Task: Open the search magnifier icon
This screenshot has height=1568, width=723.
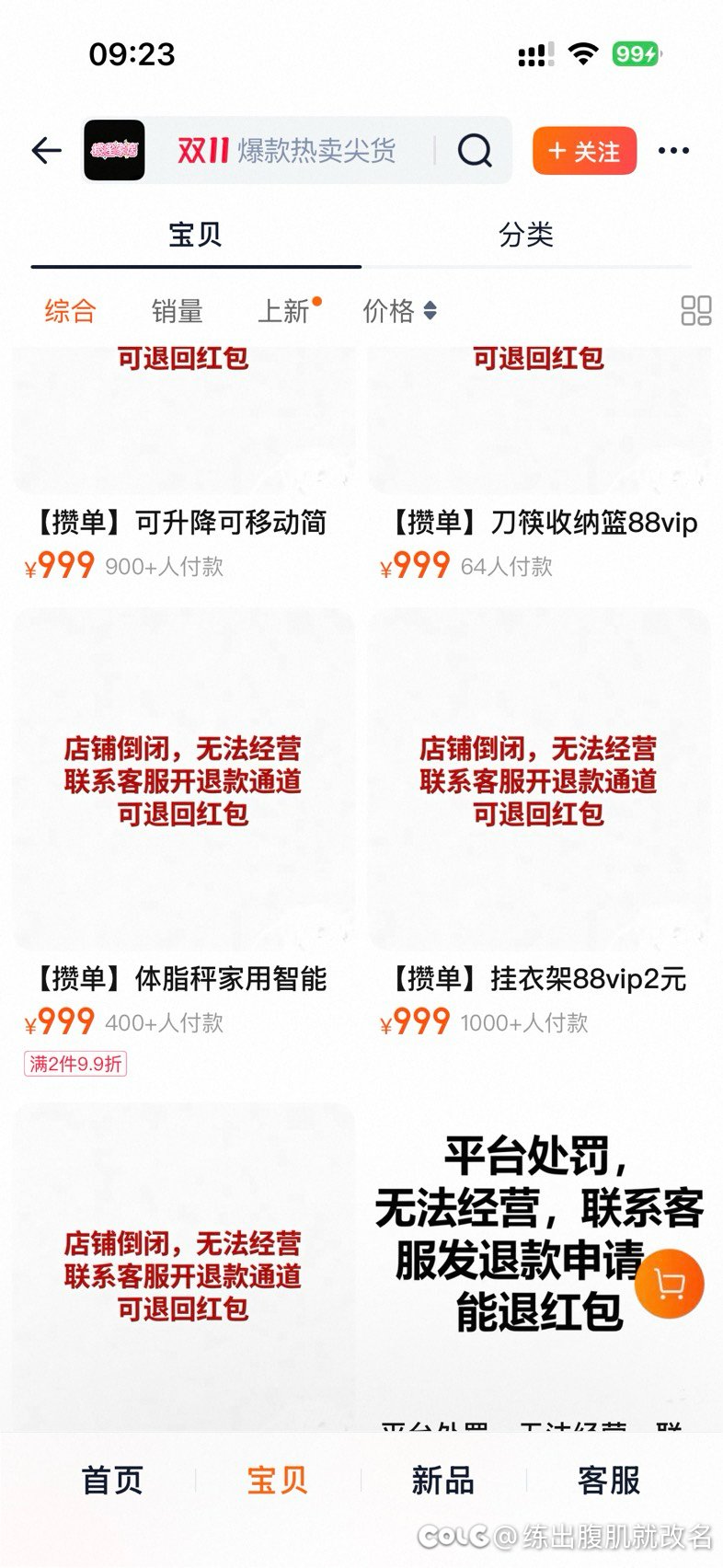Action: [x=475, y=150]
